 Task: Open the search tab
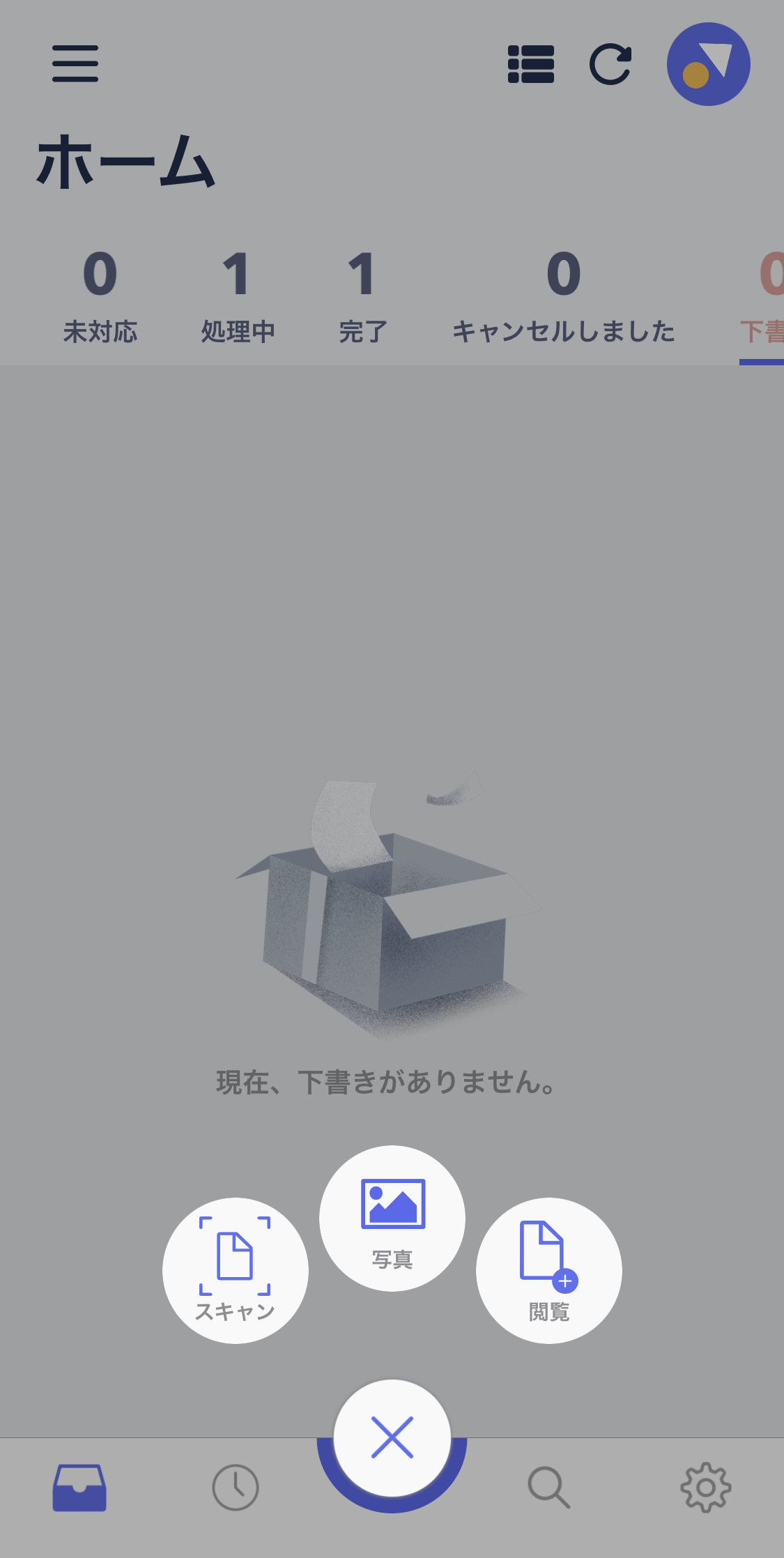(x=549, y=1488)
